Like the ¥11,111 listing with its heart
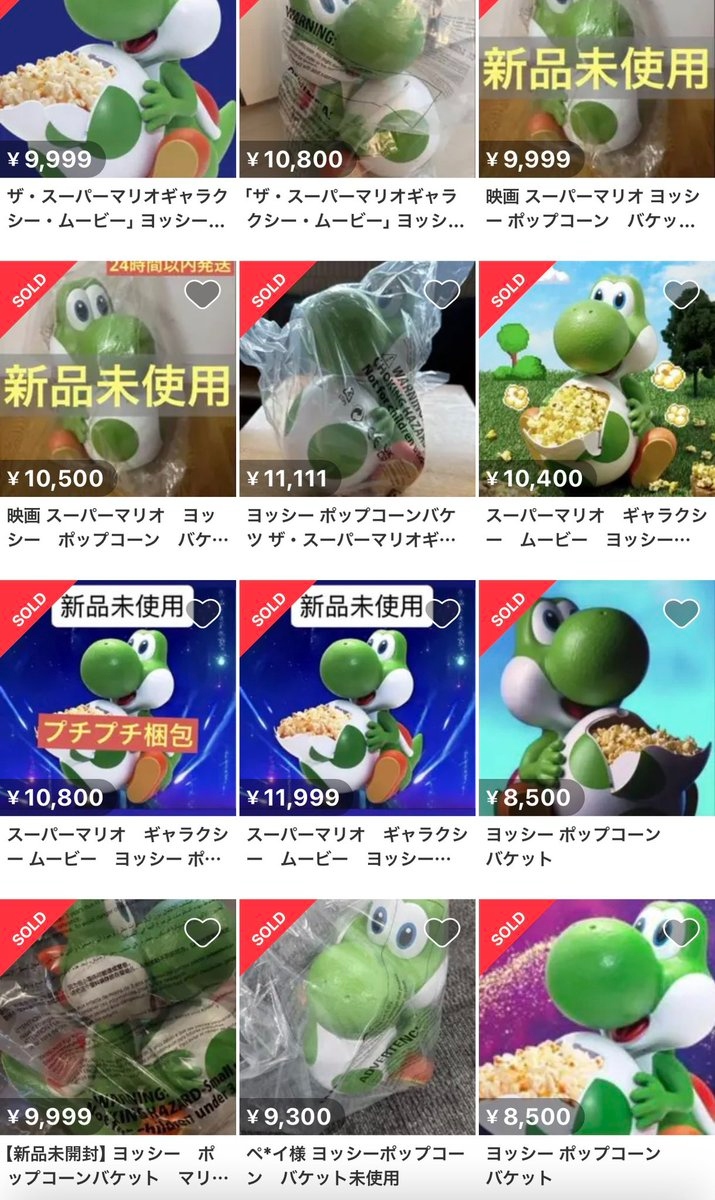The width and height of the screenshot is (715, 1200). (442, 294)
